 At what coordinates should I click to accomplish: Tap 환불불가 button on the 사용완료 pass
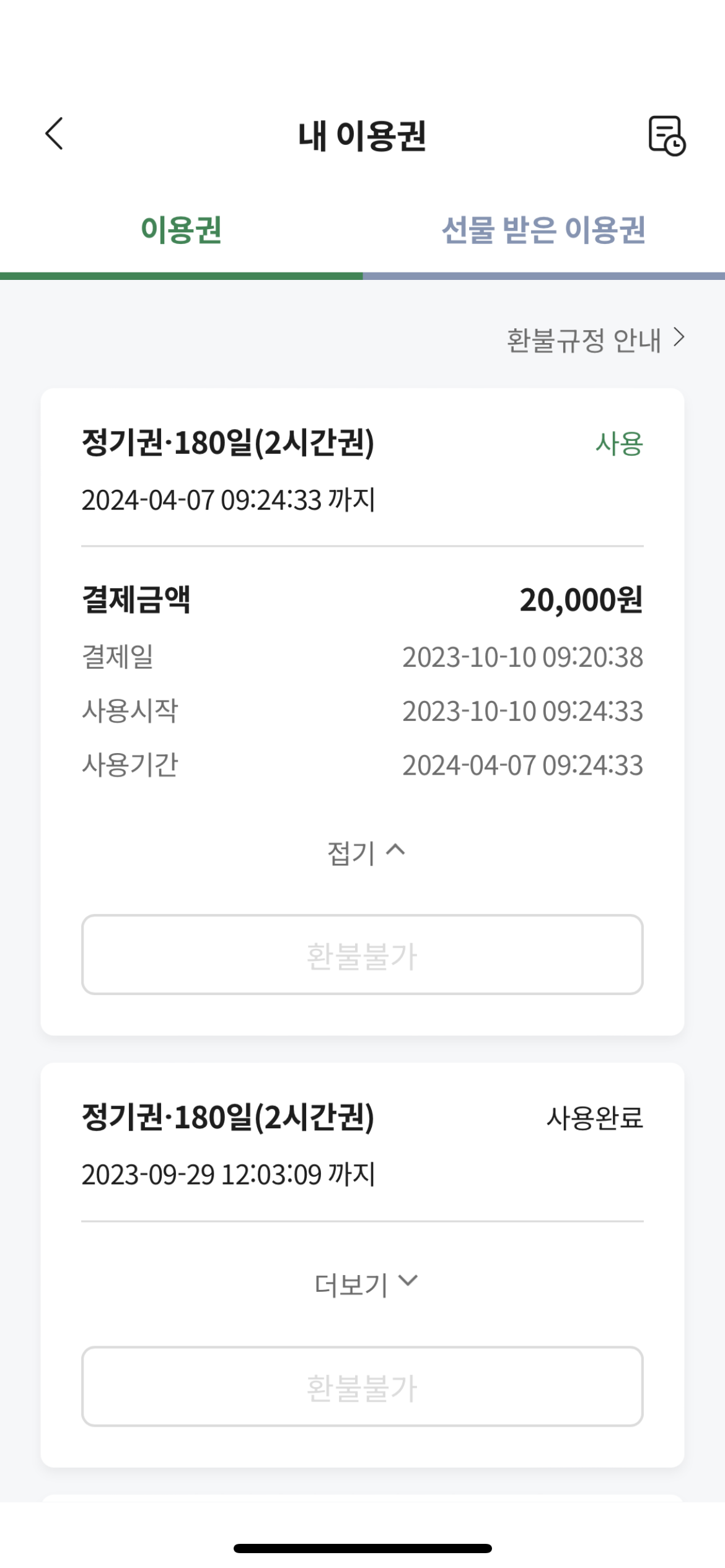(x=362, y=1387)
